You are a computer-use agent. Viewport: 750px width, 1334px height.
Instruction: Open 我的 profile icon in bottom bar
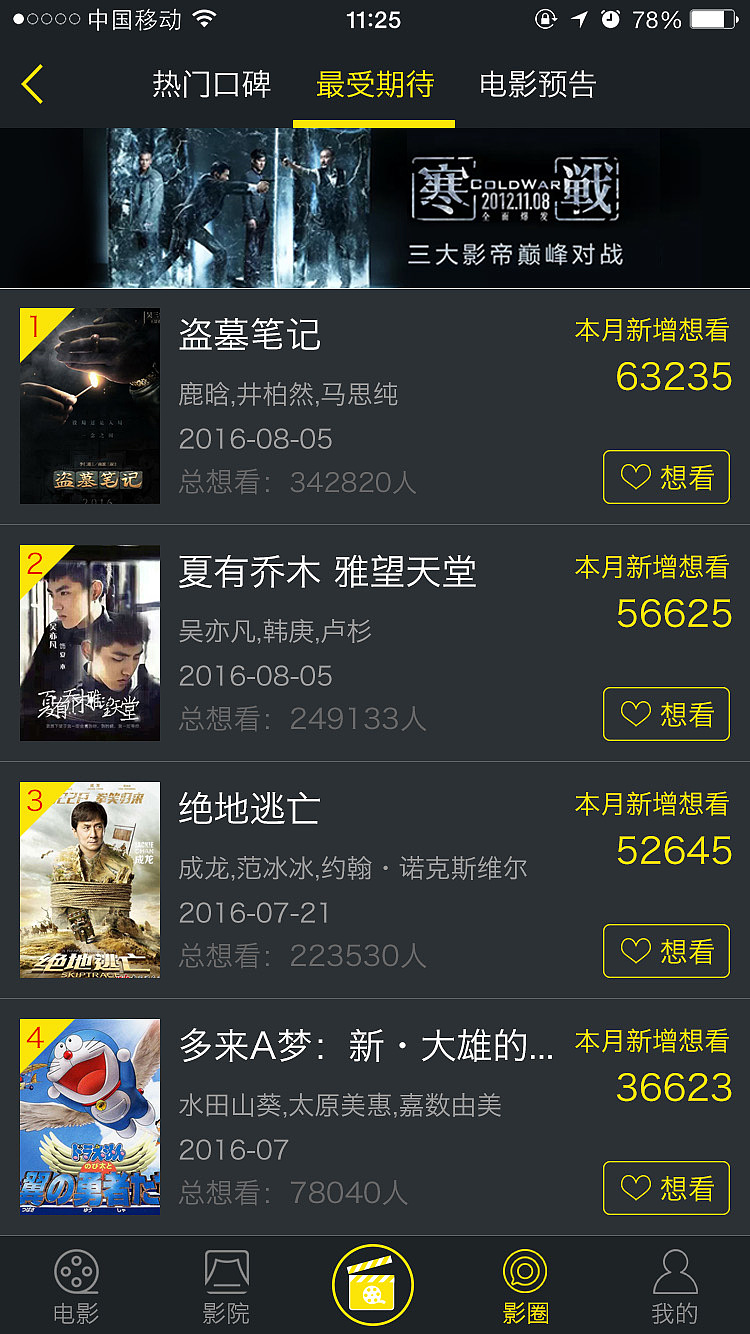pos(675,1285)
